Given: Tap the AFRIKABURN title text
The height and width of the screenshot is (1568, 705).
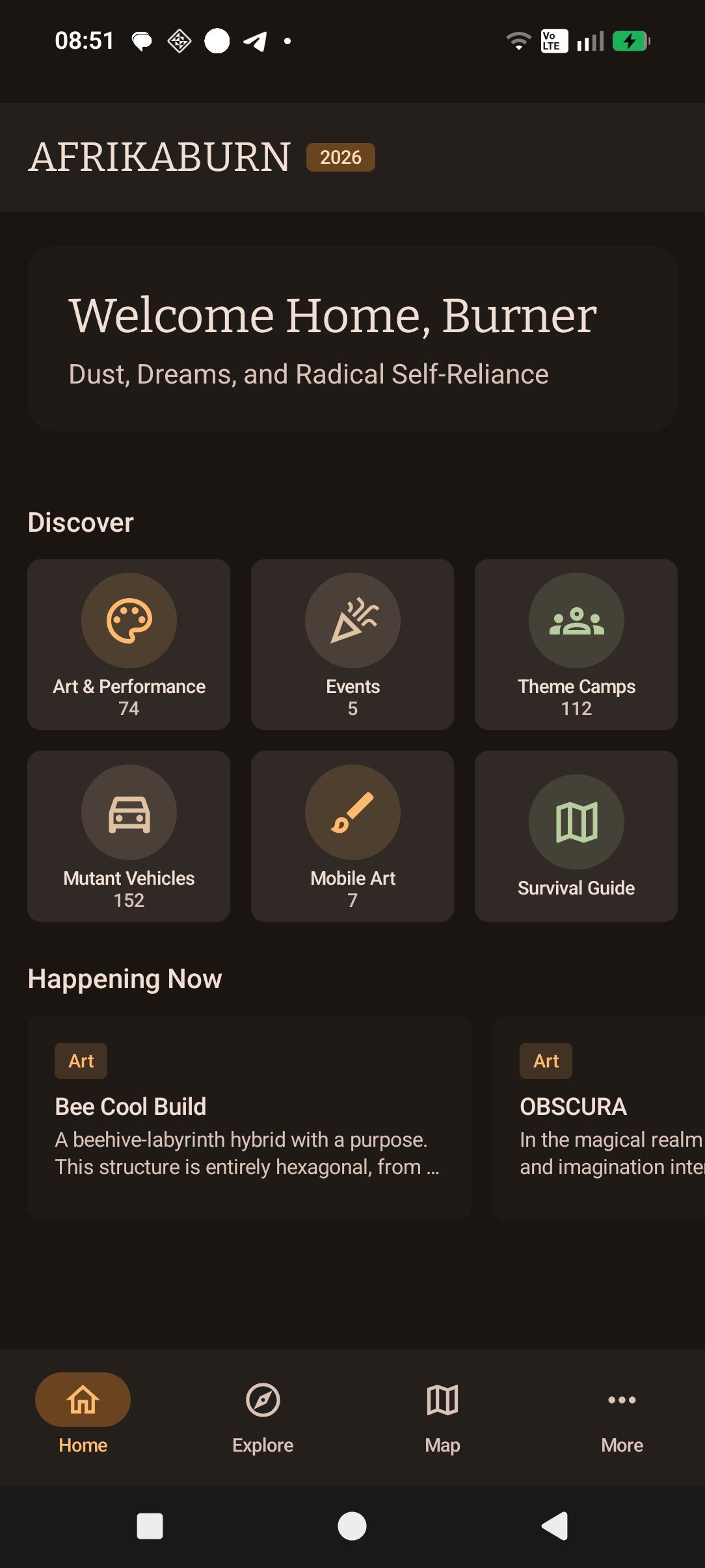Looking at the screenshot, I should 159,156.
